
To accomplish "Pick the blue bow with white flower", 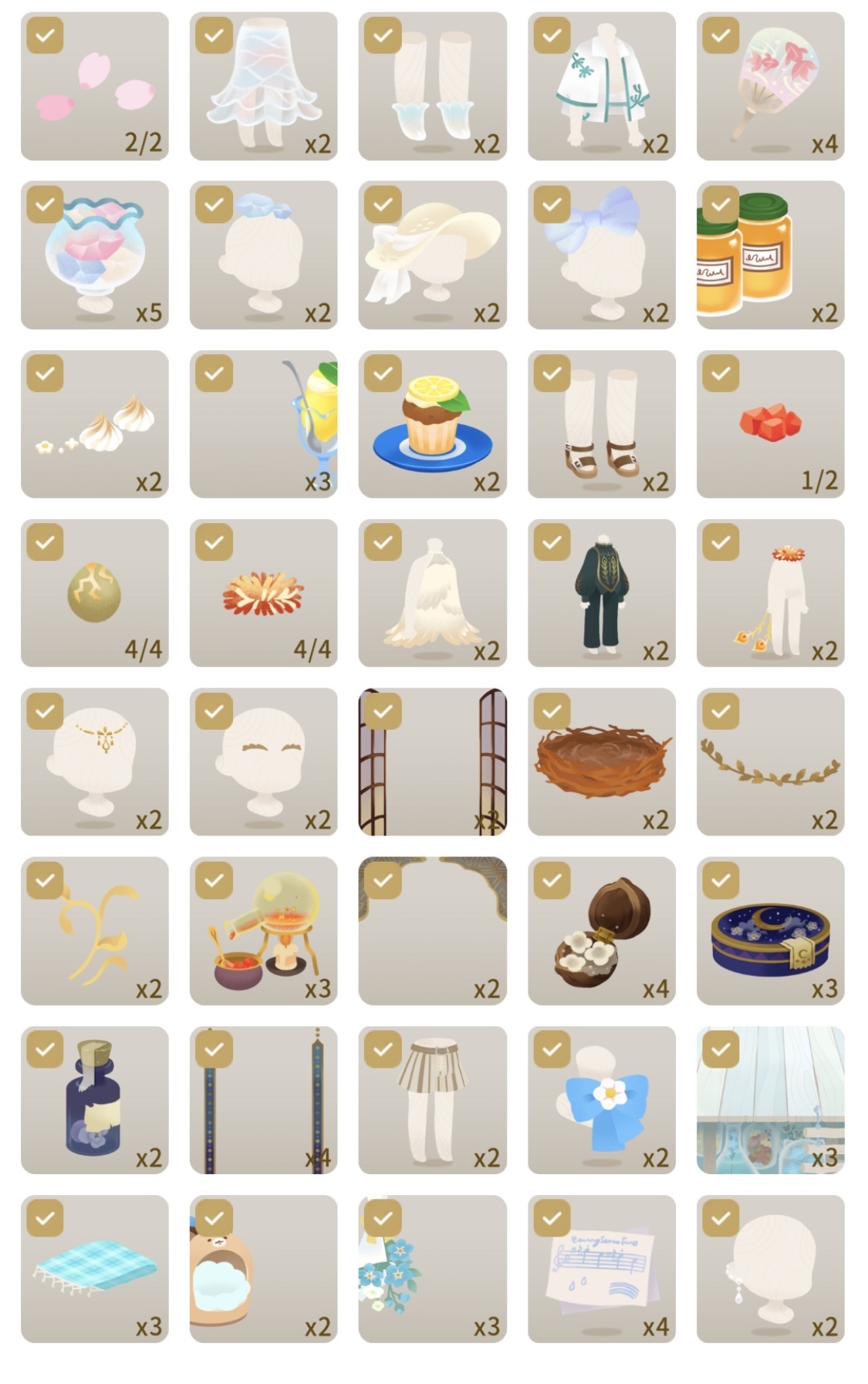I will (x=601, y=1099).
